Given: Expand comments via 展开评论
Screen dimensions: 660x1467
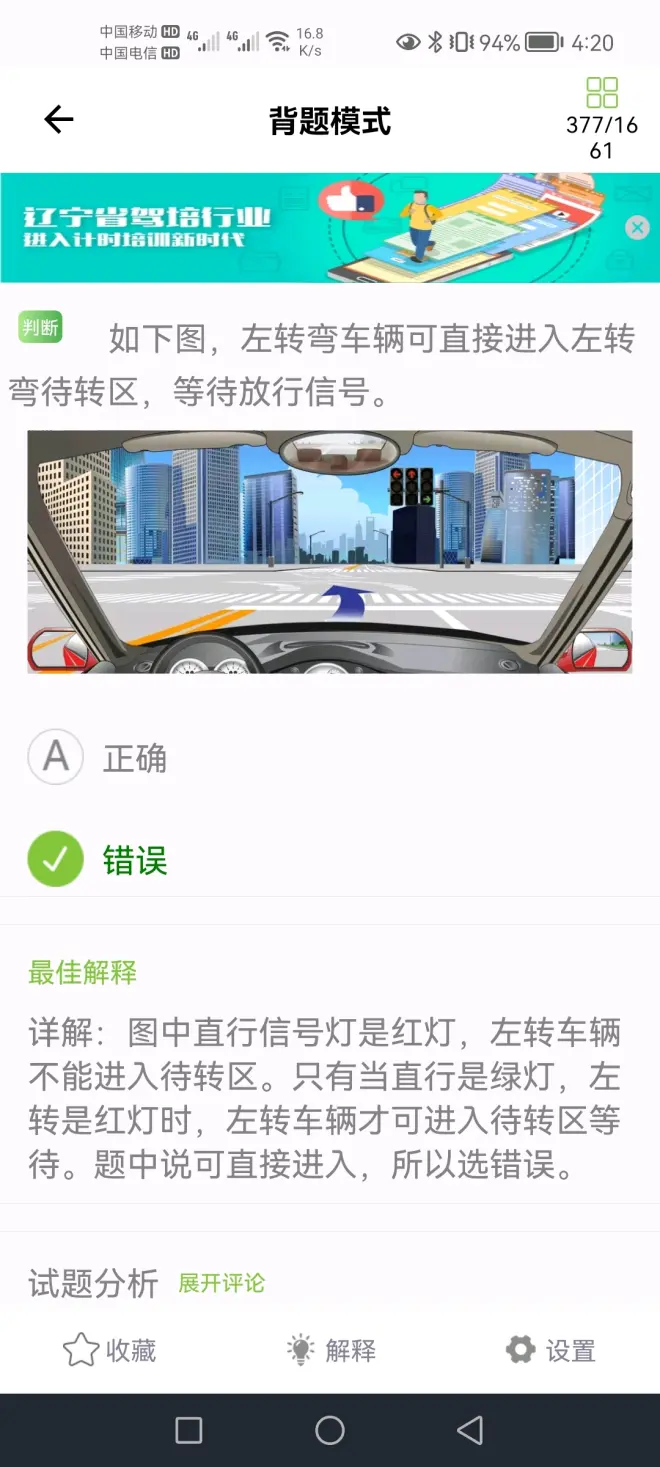Looking at the screenshot, I should tap(221, 1283).
